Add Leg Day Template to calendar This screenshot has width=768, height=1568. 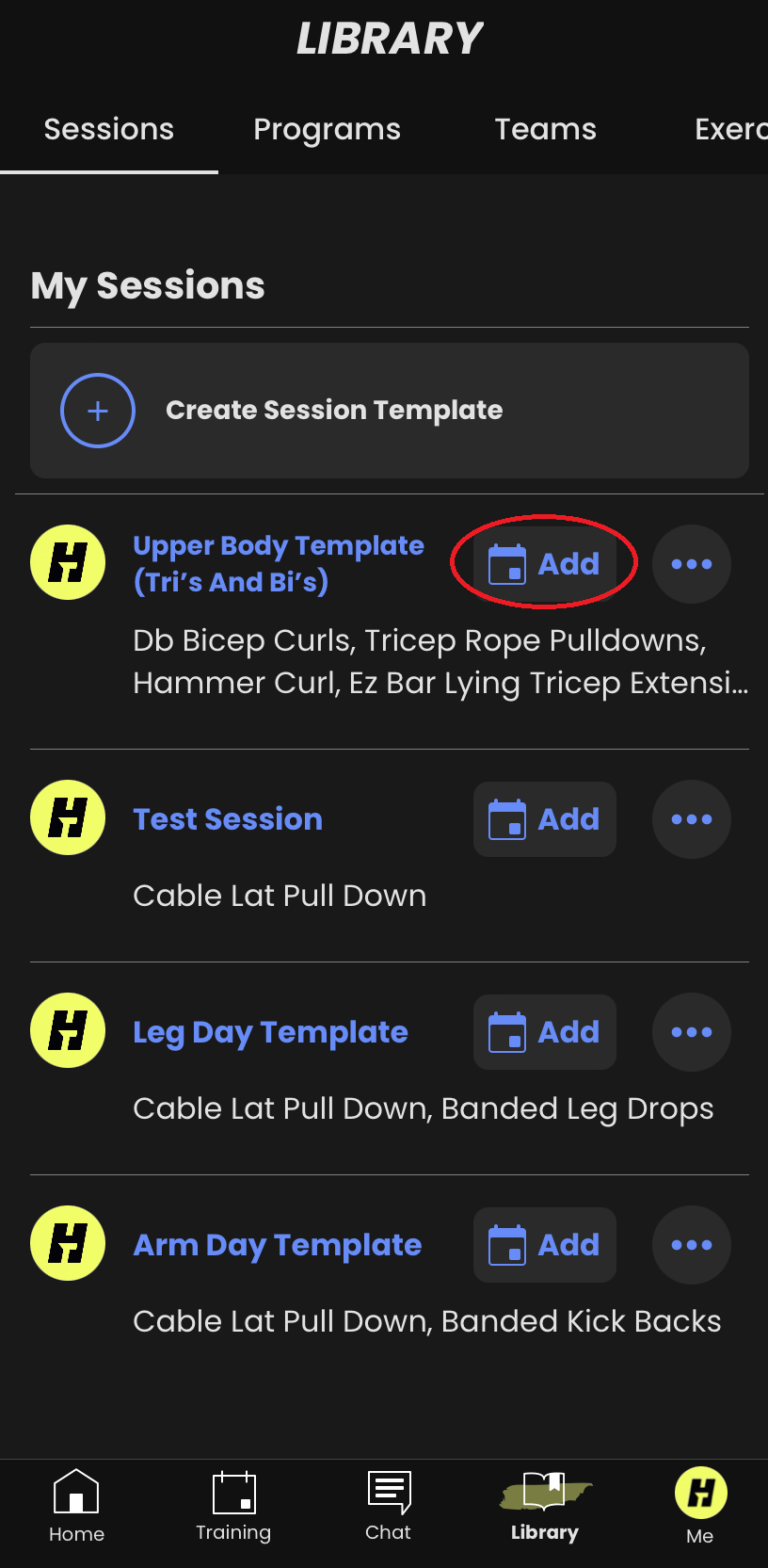tap(545, 1032)
